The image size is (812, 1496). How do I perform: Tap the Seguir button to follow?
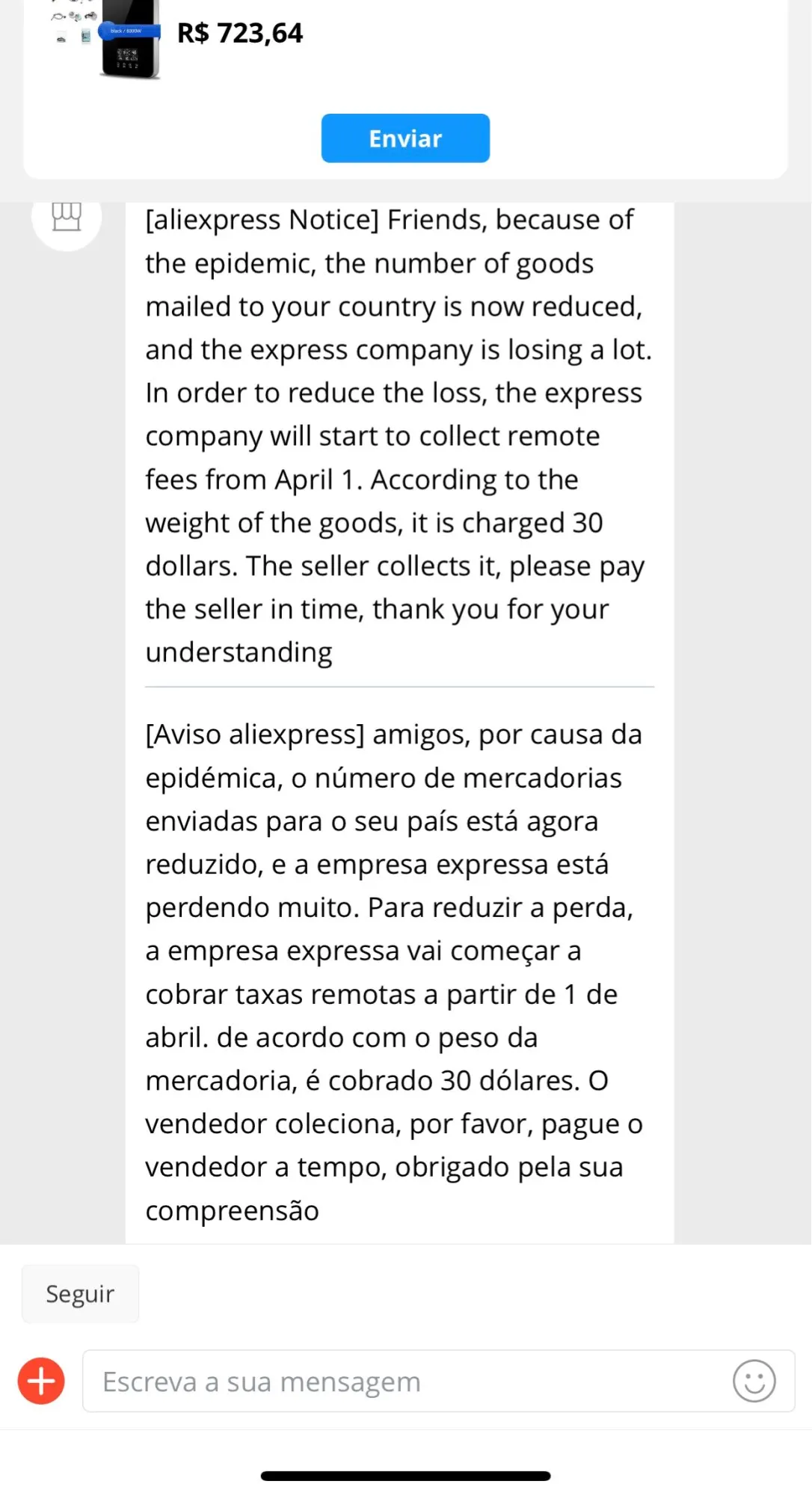point(80,1294)
